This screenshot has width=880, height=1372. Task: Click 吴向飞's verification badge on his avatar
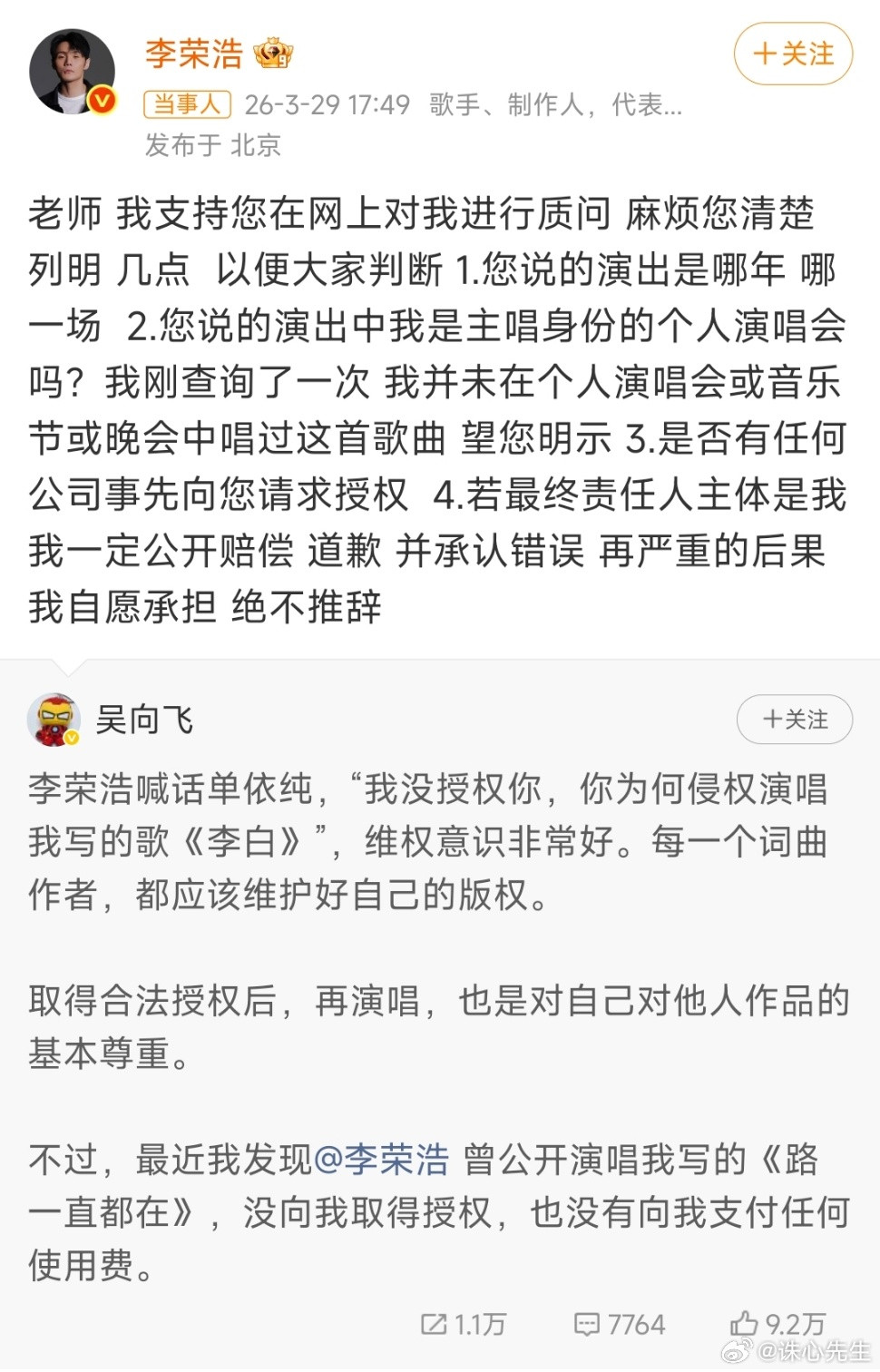(70, 740)
